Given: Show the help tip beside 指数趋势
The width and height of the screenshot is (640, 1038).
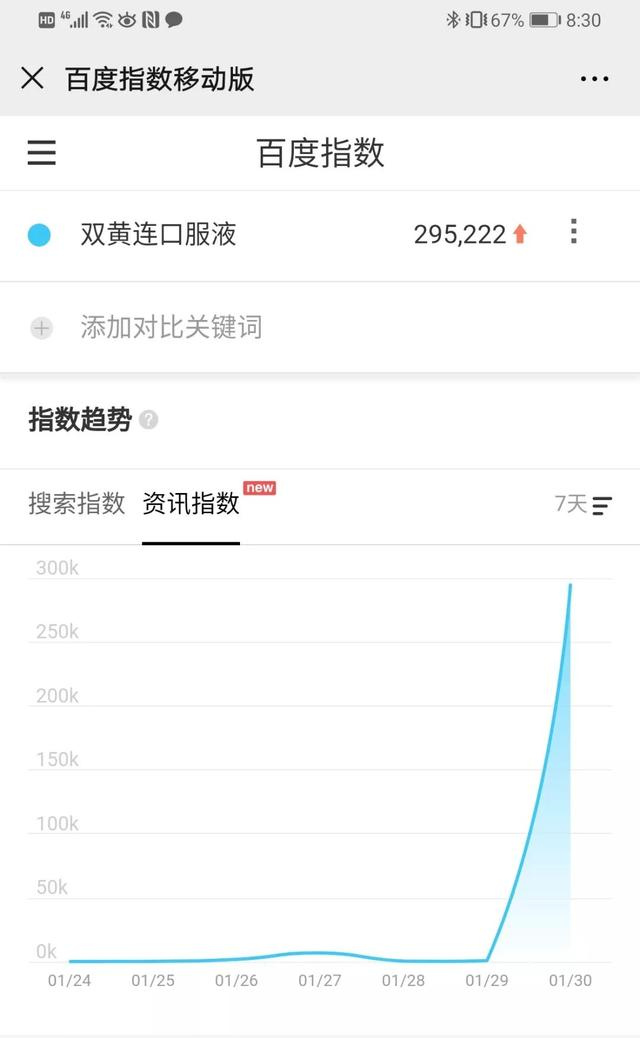Looking at the screenshot, I should tap(149, 420).
